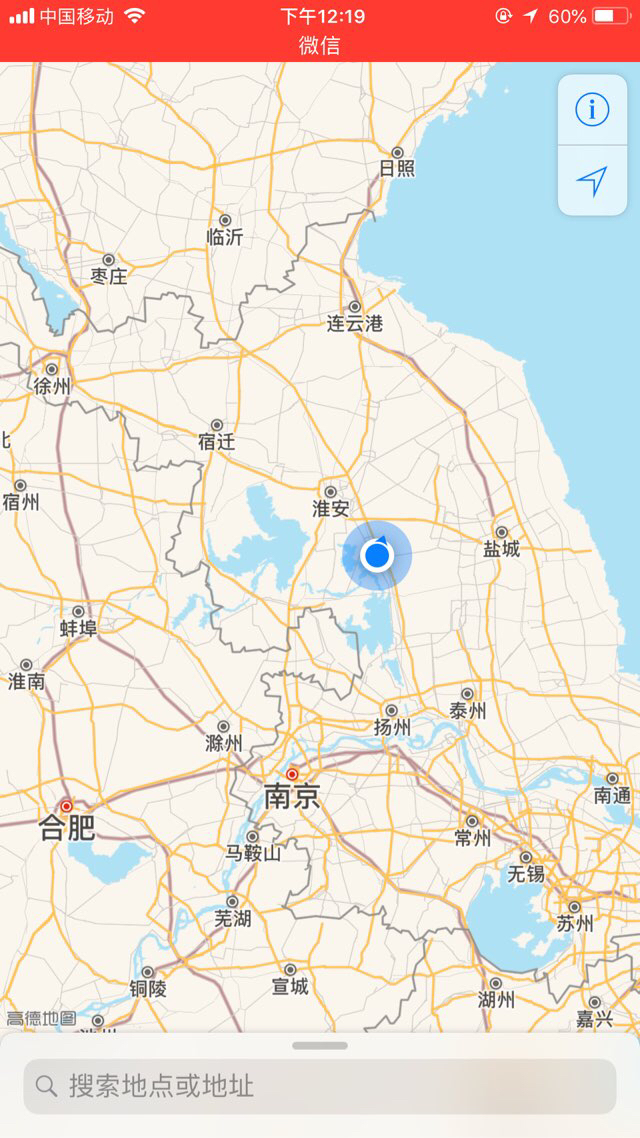
Task: Tap the search place or address field
Action: [x=320, y=1086]
